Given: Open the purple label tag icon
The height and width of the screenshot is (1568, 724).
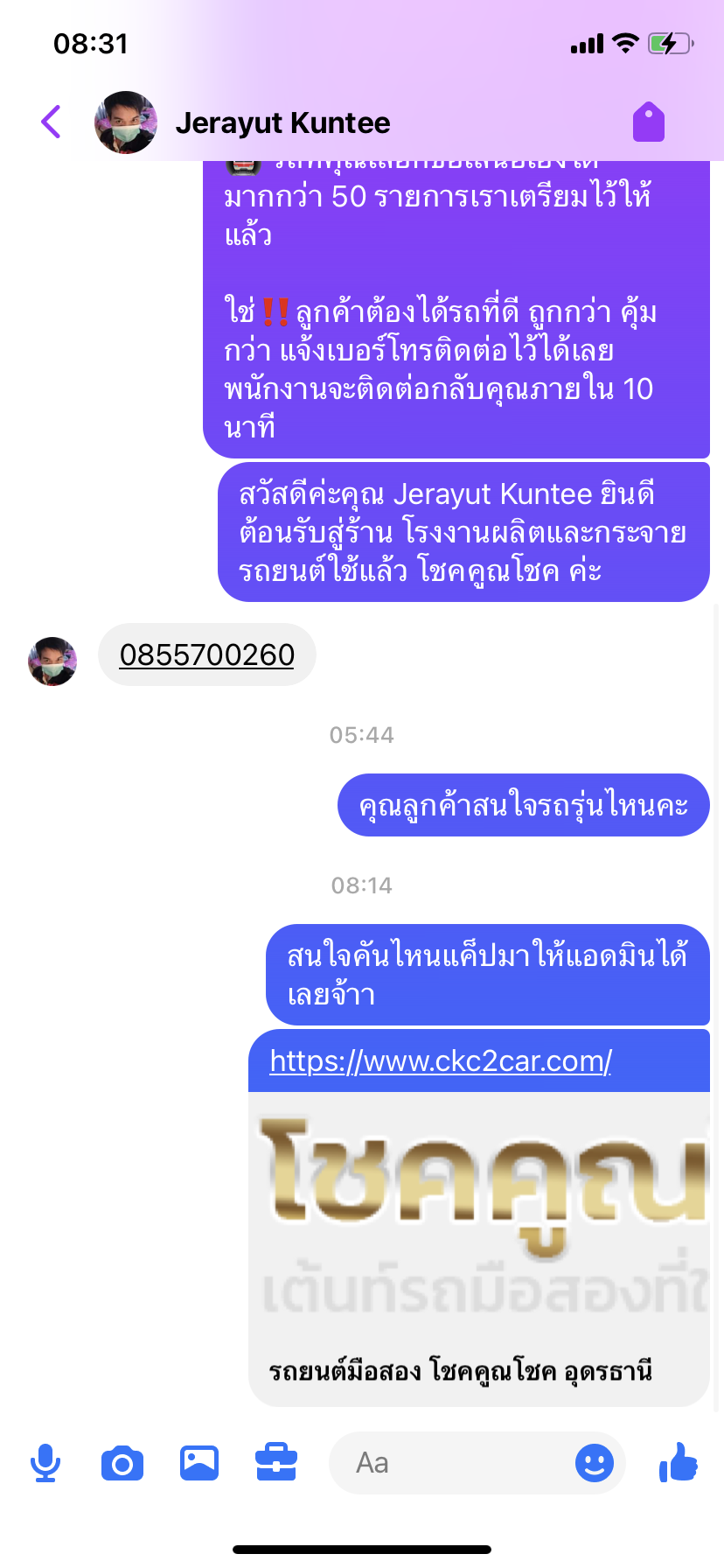Looking at the screenshot, I should coord(649,122).
